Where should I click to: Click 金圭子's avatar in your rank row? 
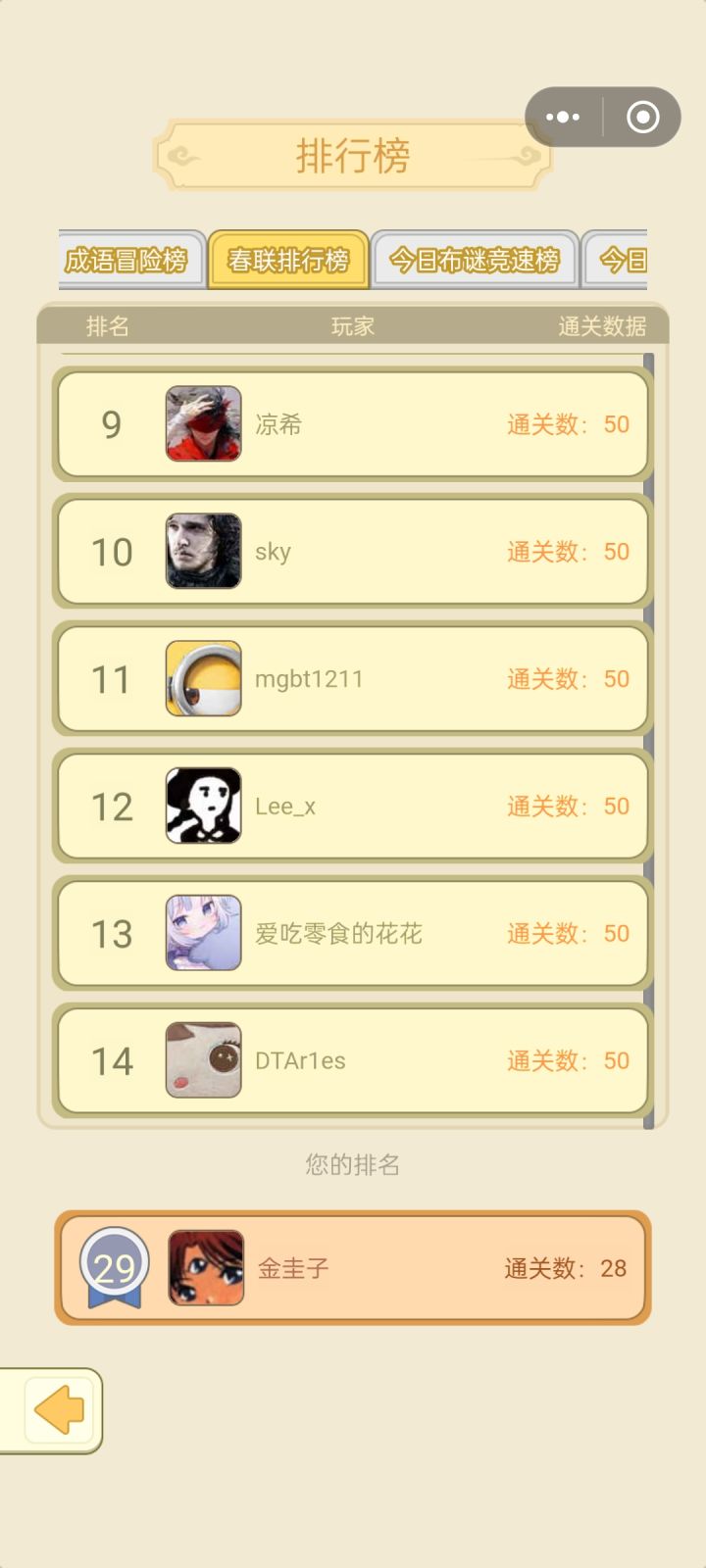click(203, 1268)
